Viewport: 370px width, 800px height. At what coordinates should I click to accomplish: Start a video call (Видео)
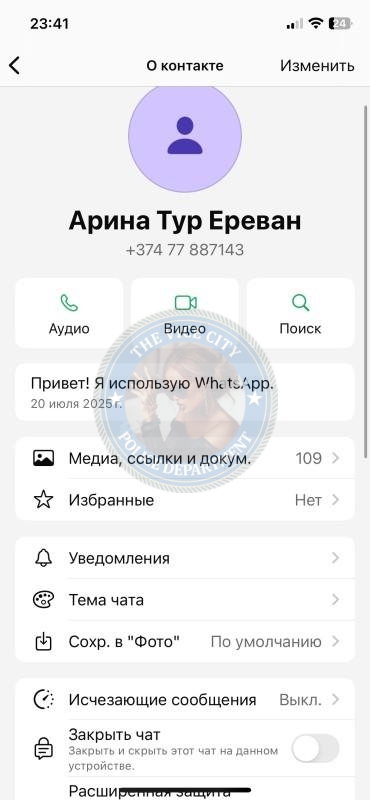click(x=185, y=313)
